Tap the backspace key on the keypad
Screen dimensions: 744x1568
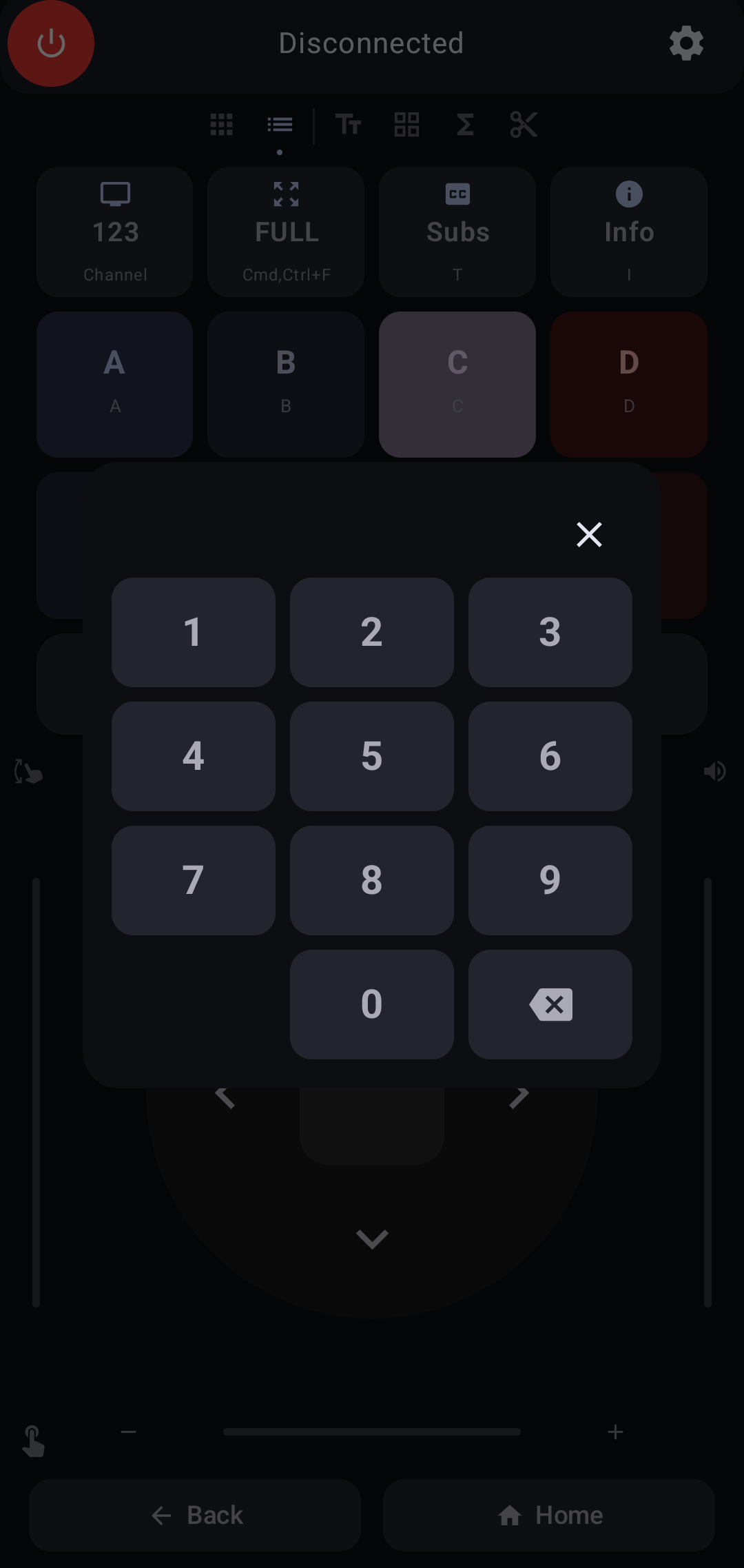click(x=550, y=1004)
